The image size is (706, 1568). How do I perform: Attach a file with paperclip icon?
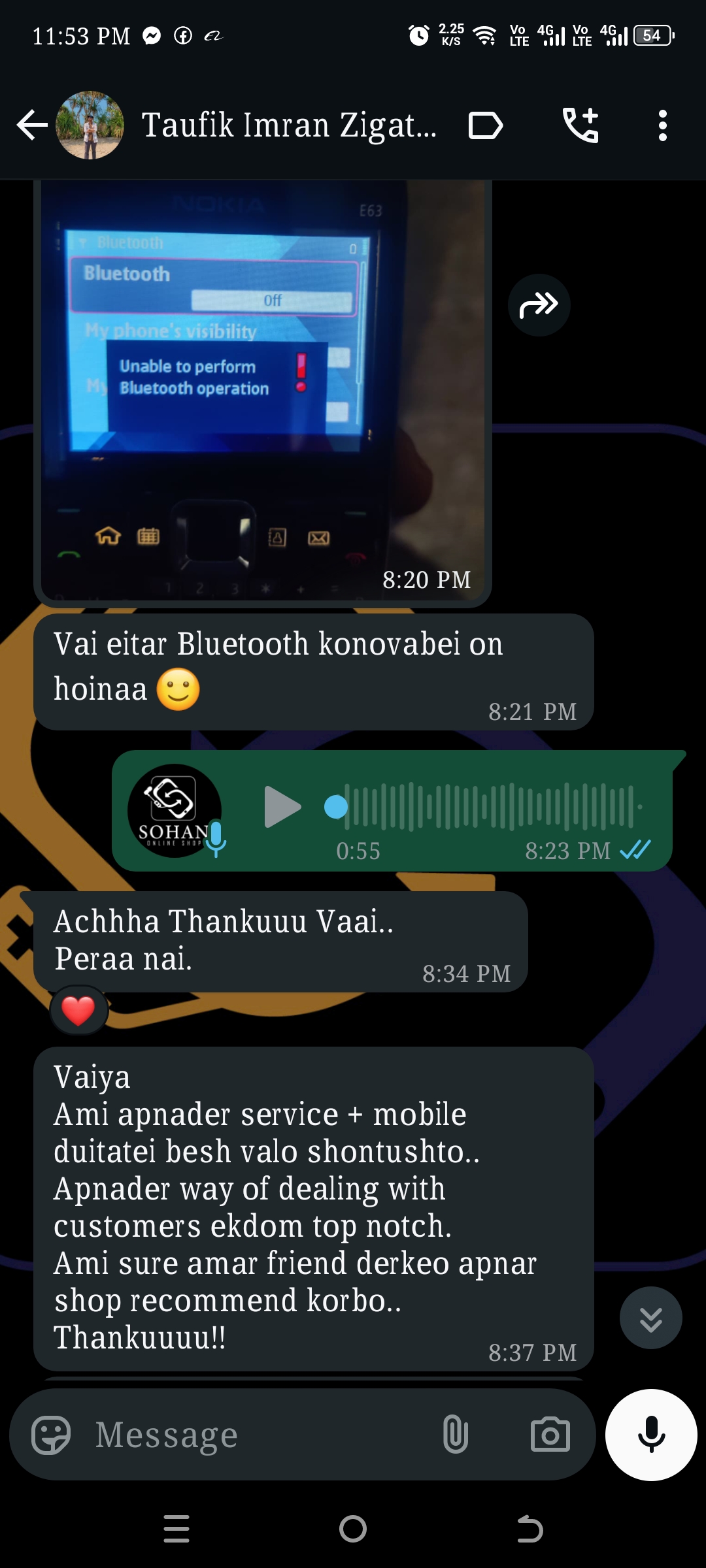click(455, 1435)
